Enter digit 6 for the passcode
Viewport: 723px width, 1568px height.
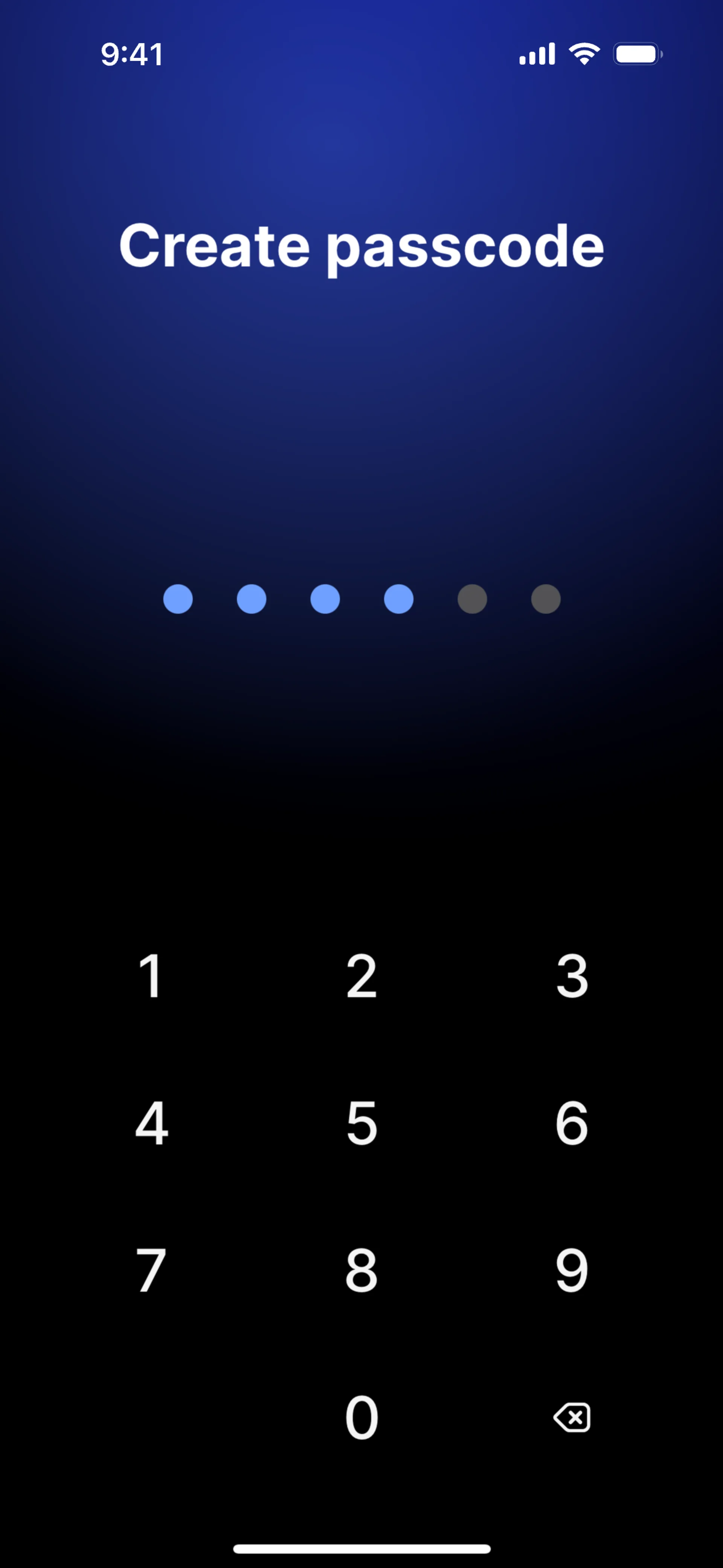[x=572, y=1123]
